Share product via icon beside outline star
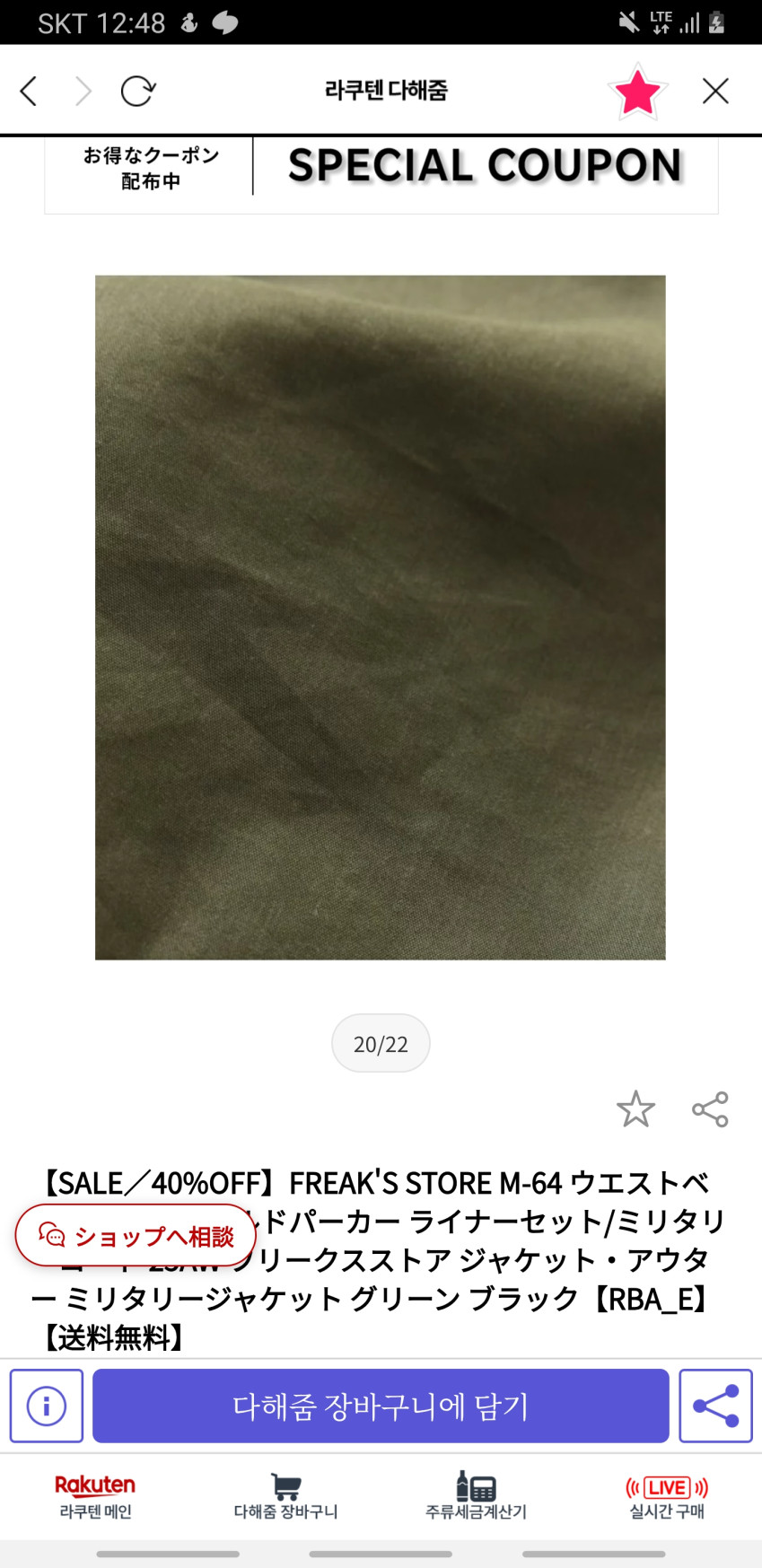 pyautogui.click(x=710, y=1109)
